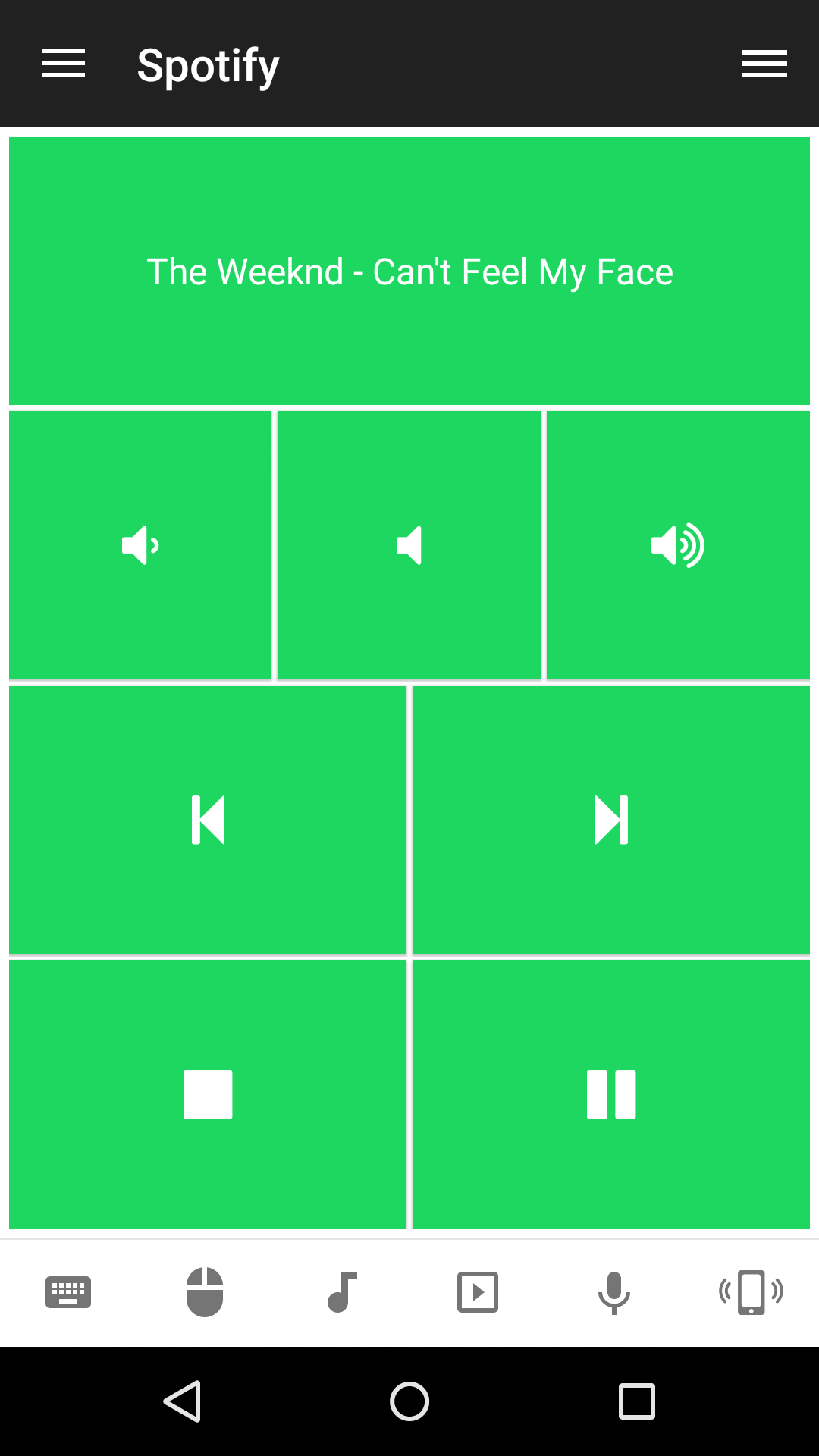Activate the microphone voice input

pos(614,1292)
